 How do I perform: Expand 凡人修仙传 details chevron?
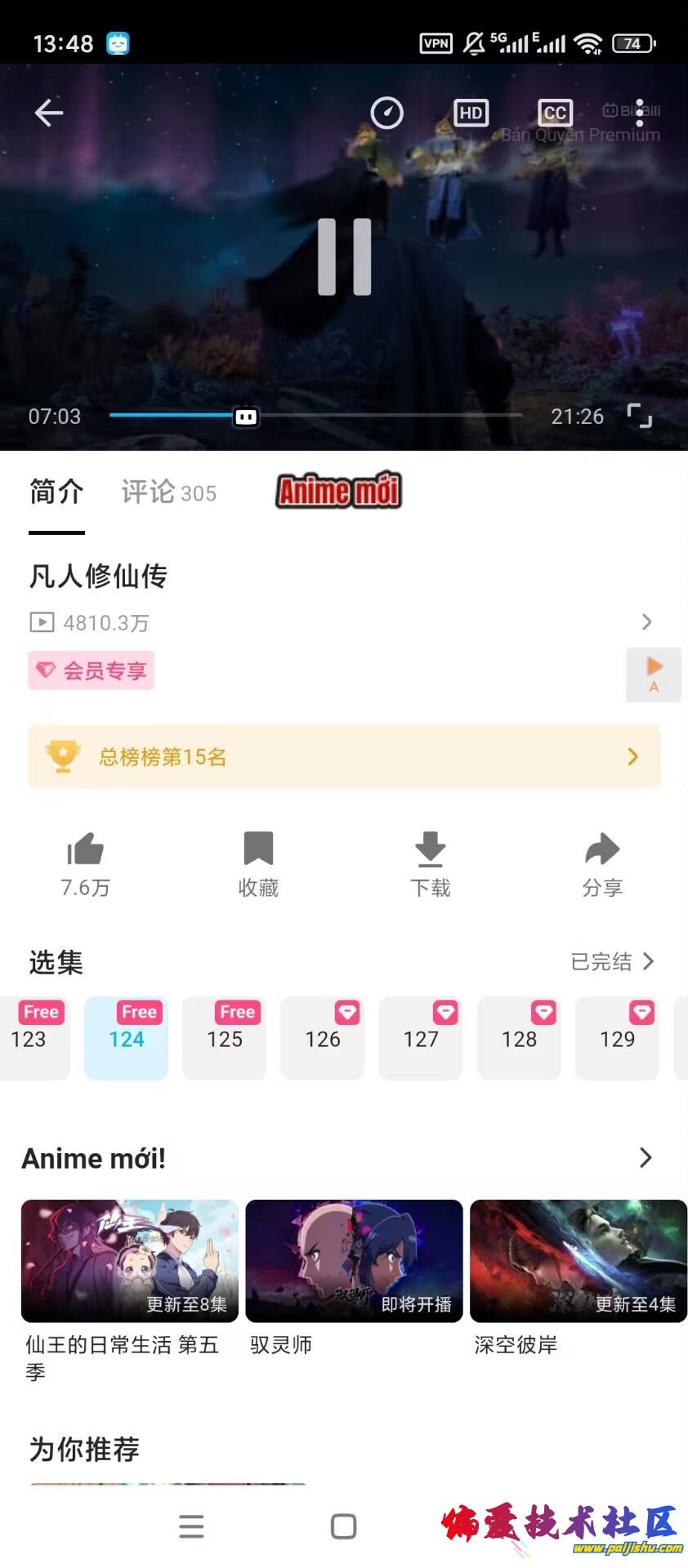tap(646, 622)
